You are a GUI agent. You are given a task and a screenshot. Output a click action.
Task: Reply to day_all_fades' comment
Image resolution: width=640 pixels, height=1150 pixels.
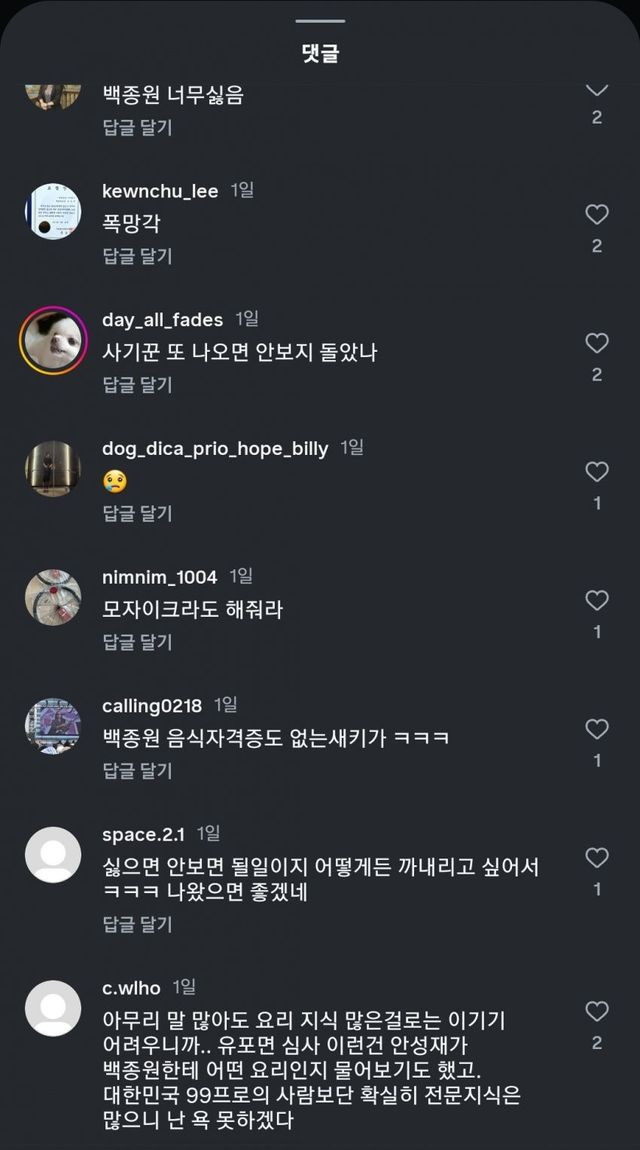(137, 384)
